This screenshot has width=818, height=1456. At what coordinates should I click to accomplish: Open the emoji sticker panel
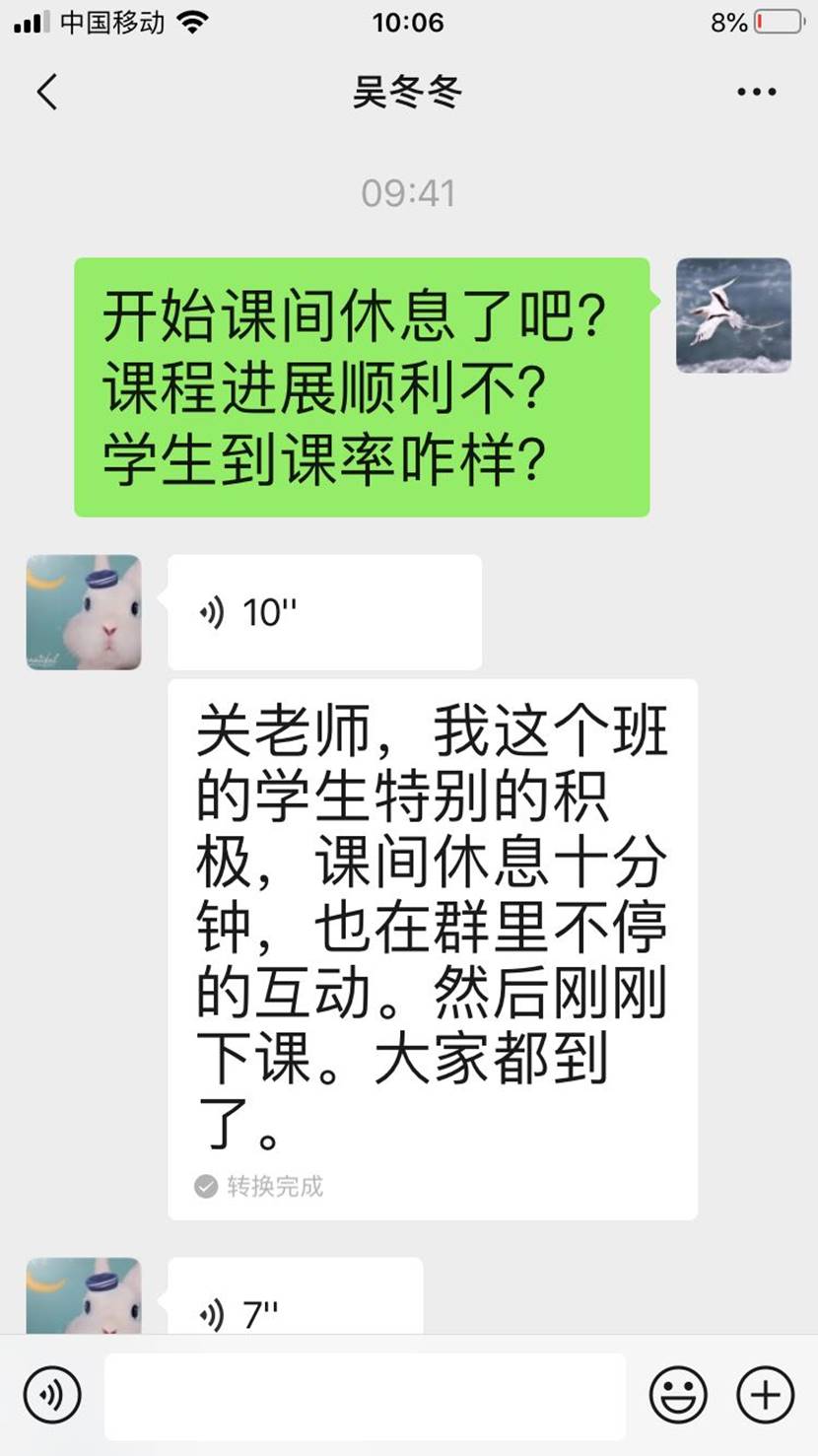[678, 1395]
